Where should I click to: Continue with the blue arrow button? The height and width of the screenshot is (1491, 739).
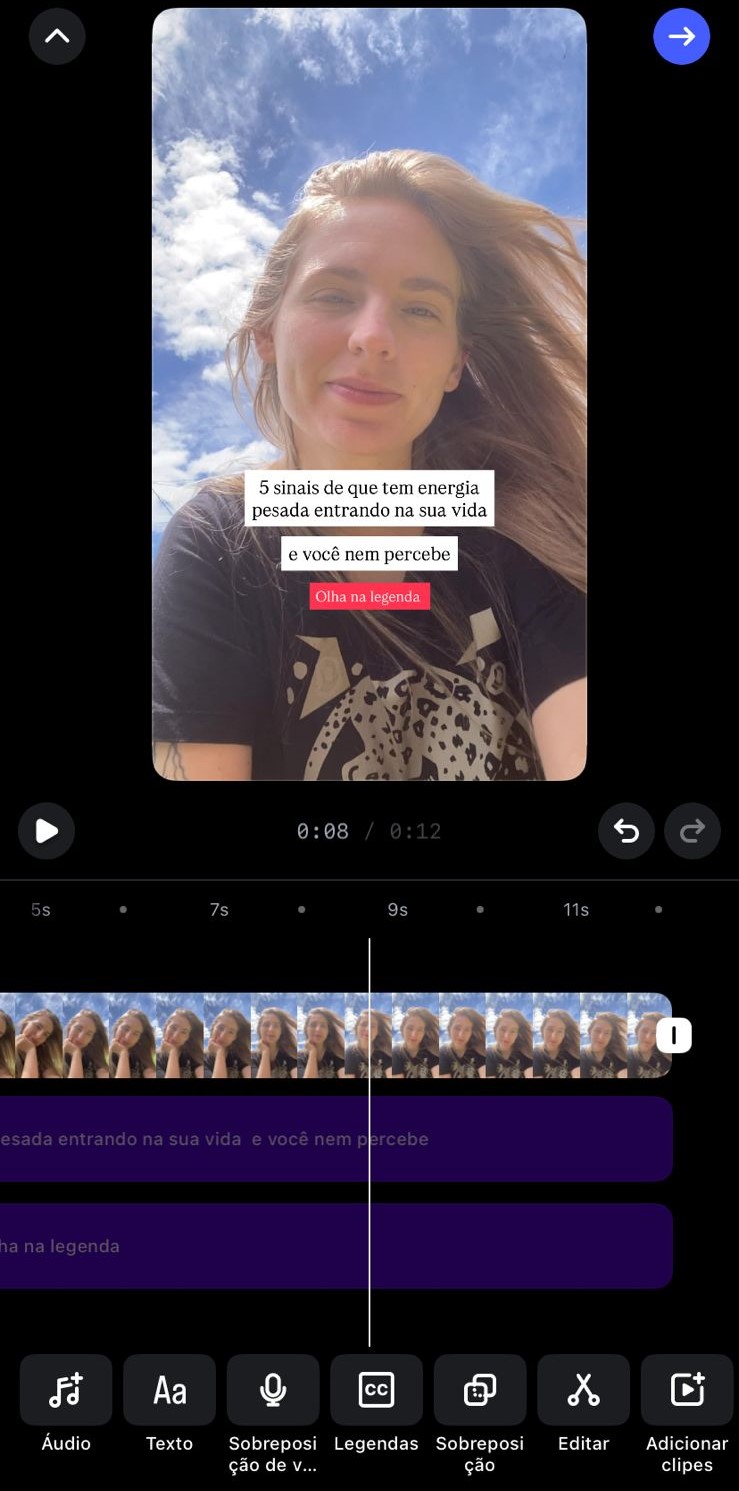[681, 37]
